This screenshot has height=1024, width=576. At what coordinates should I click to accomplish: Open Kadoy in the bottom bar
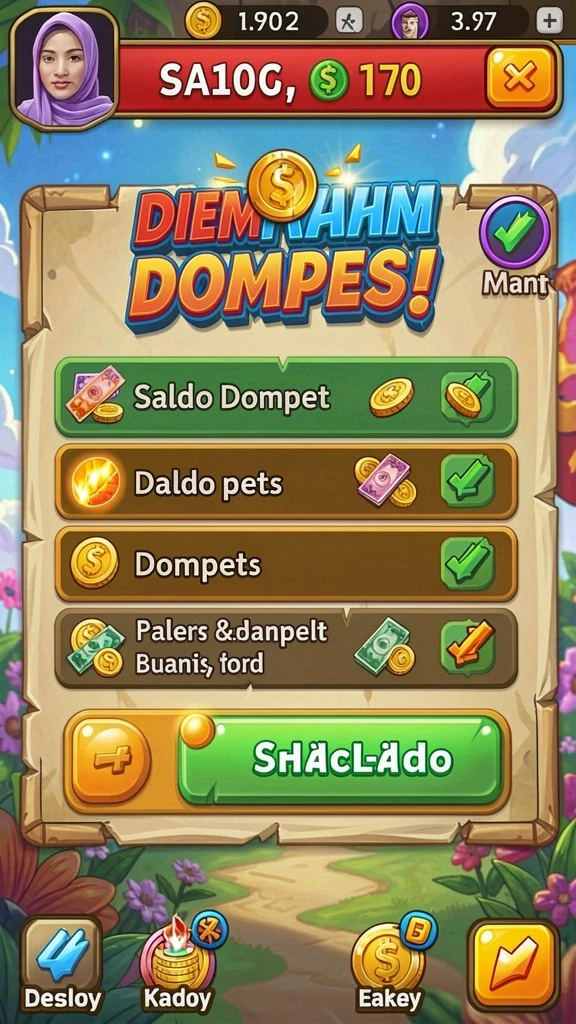pos(178,965)
